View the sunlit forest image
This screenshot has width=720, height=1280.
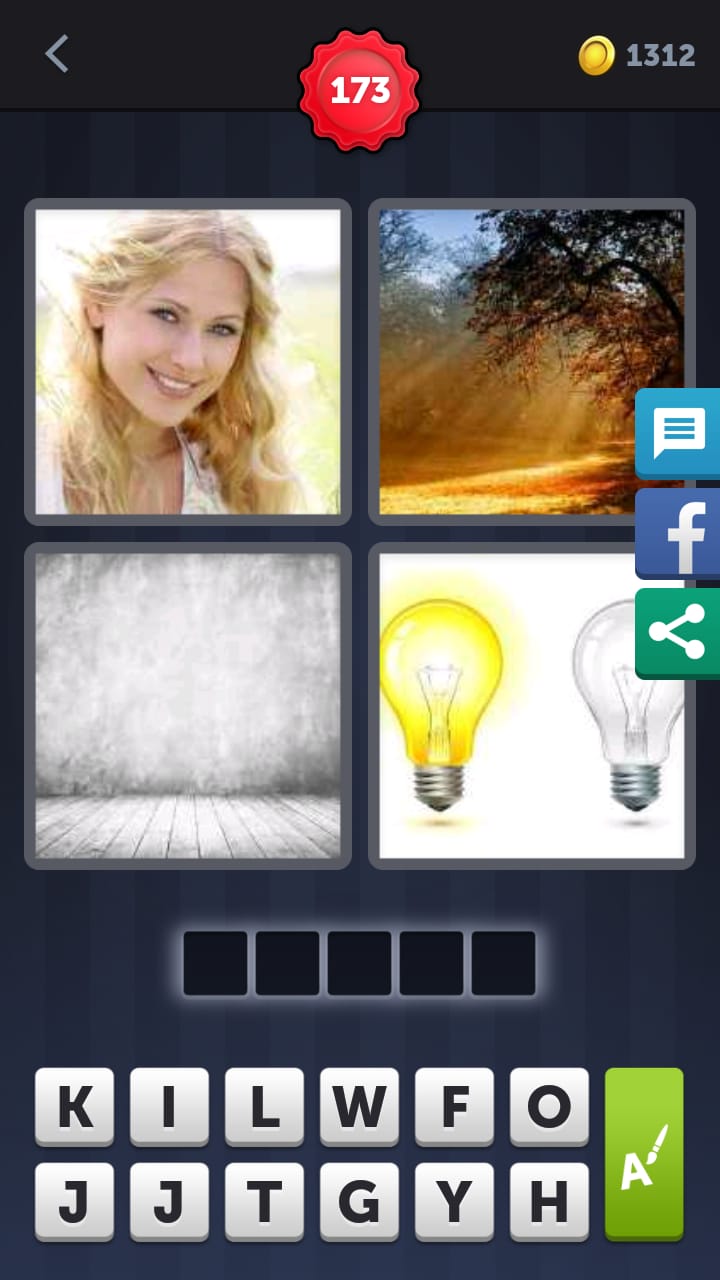point(530,362)
